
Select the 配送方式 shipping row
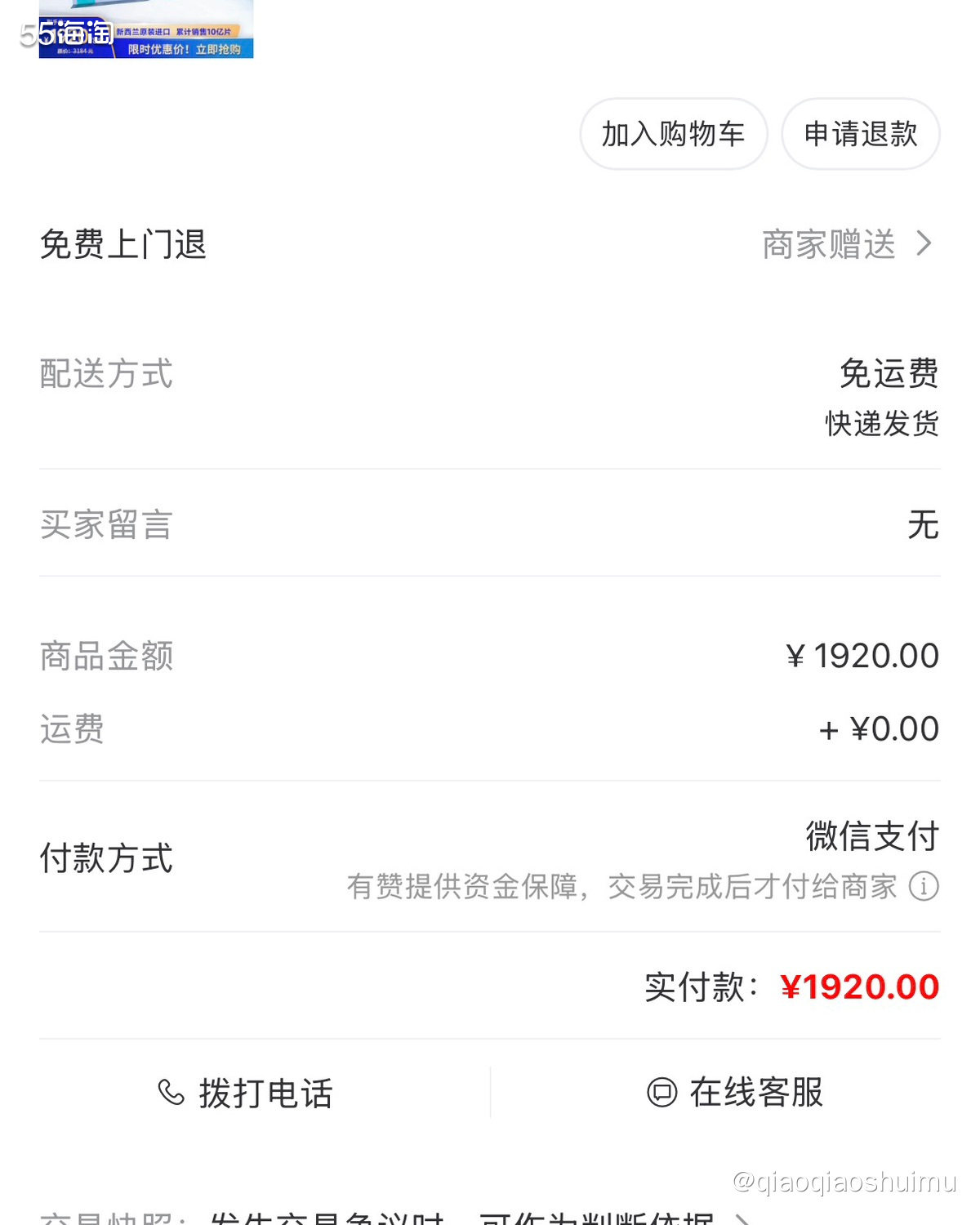click(x=490, y=375)
